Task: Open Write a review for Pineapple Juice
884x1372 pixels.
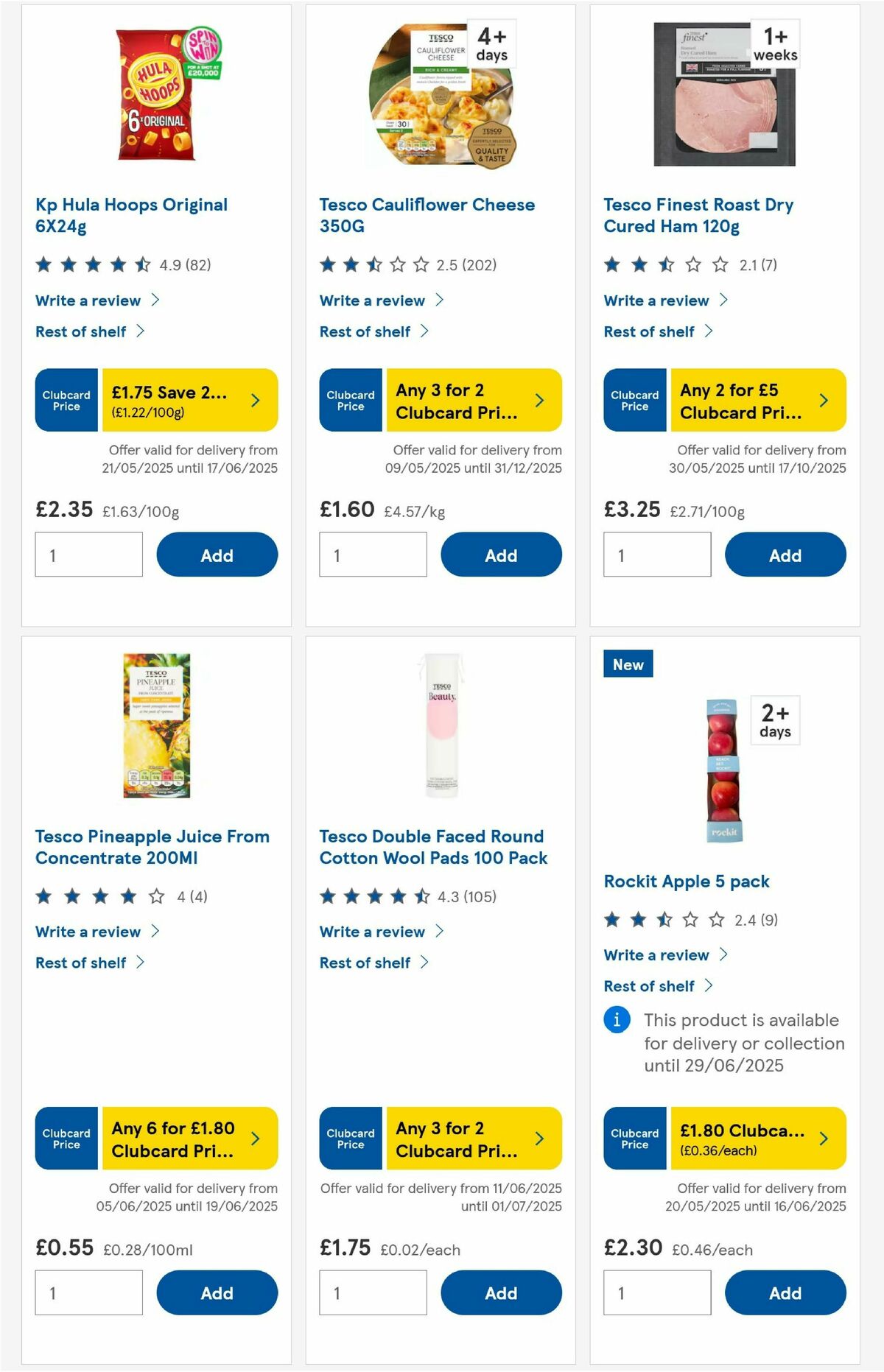Action: (88, 932)
